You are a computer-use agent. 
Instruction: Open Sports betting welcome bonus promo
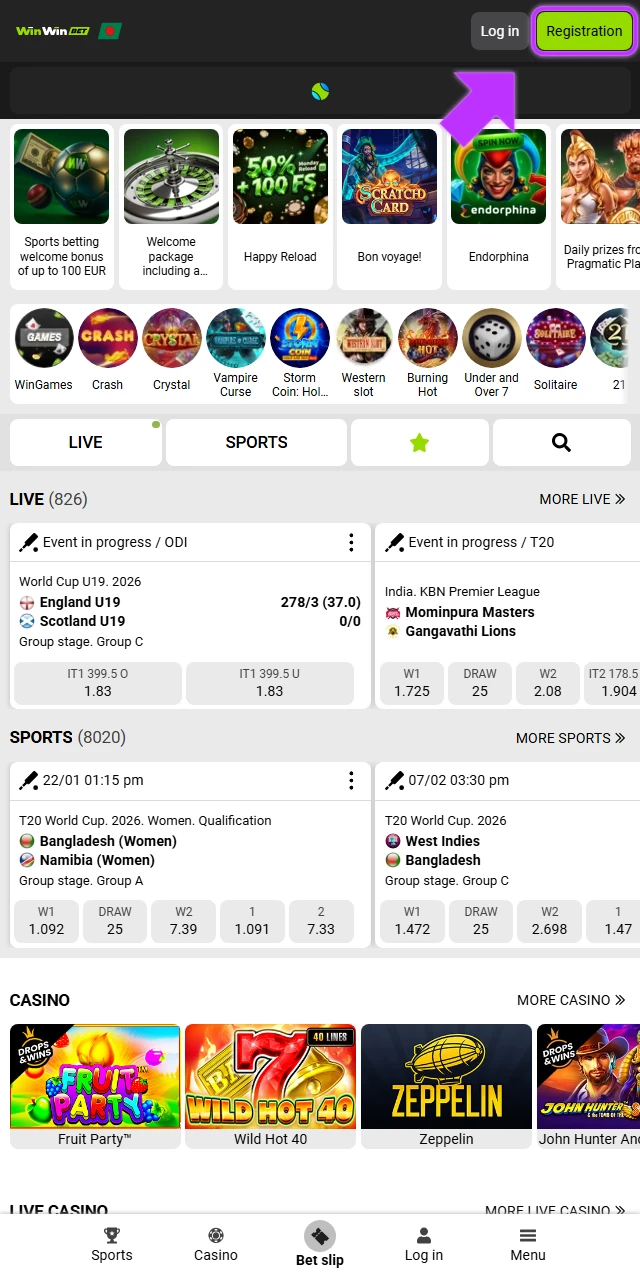click(x=62, y=206)
